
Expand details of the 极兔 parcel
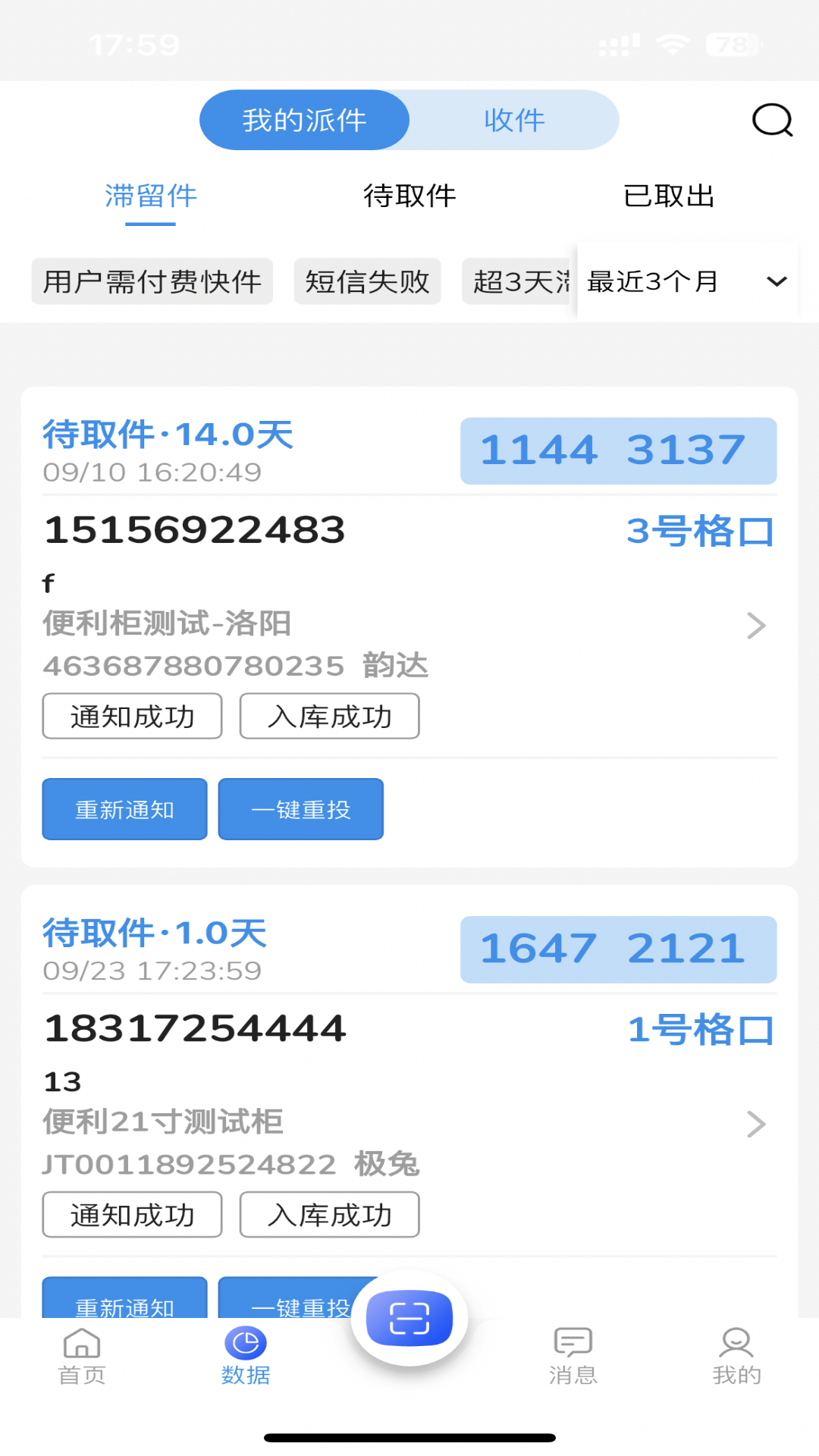tap(755, 1124)
